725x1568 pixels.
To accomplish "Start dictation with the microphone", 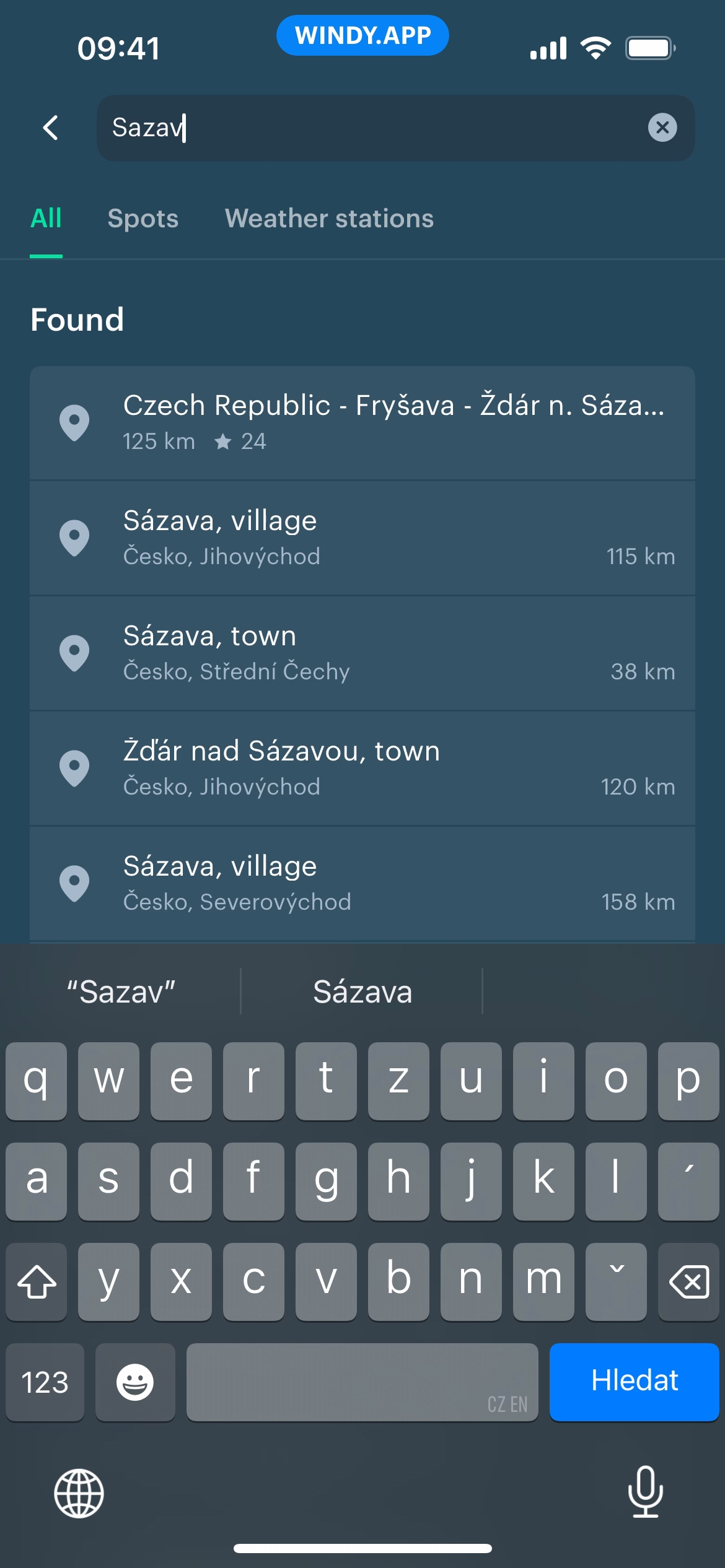I will coord(645,1492).
